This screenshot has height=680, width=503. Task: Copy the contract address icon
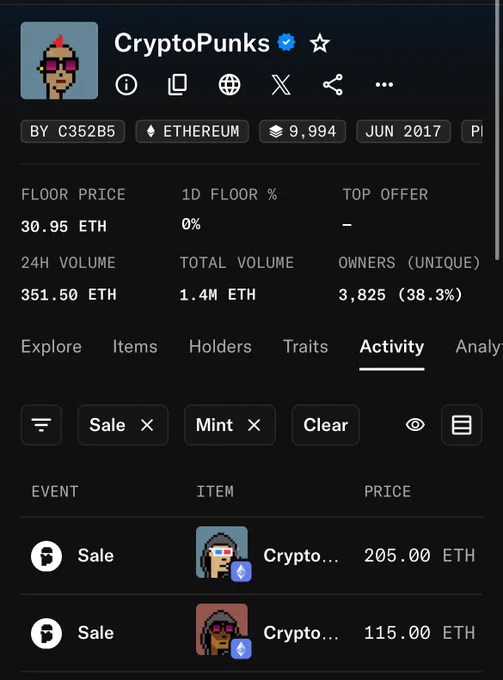177,84
